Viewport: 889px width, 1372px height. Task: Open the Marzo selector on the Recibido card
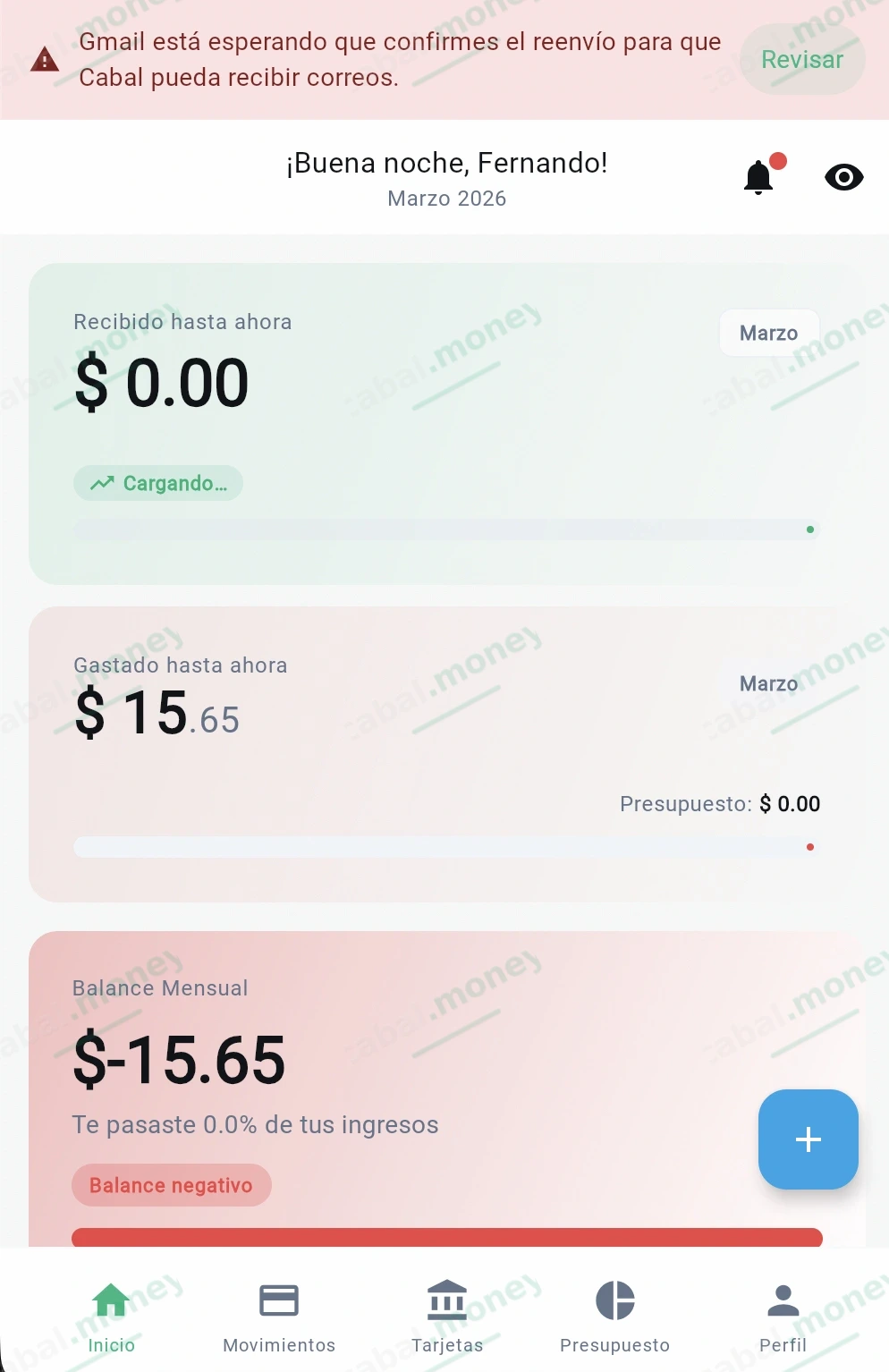(x=768, y=333)
